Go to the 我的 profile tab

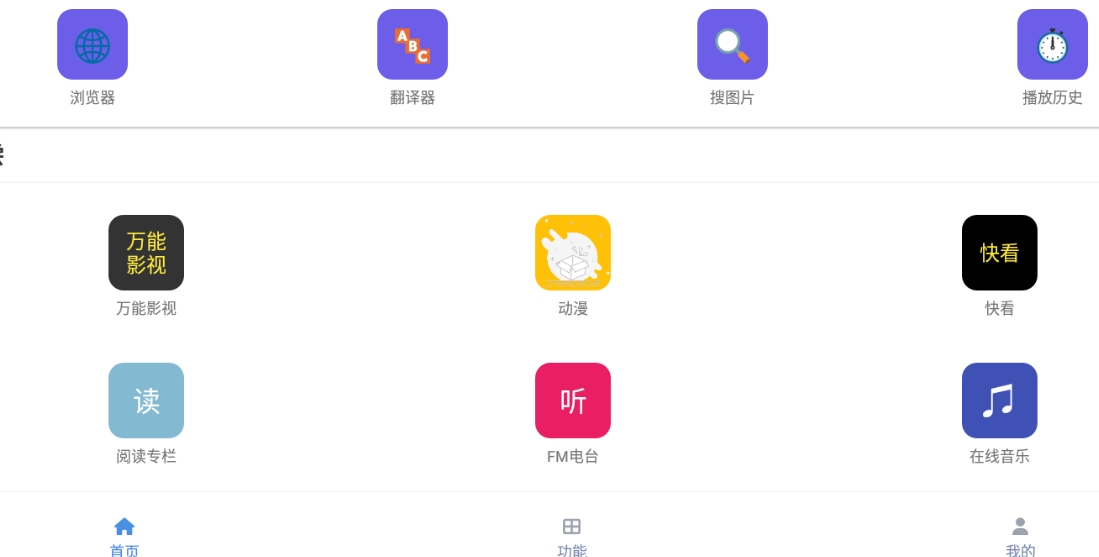coord(1020,535)
